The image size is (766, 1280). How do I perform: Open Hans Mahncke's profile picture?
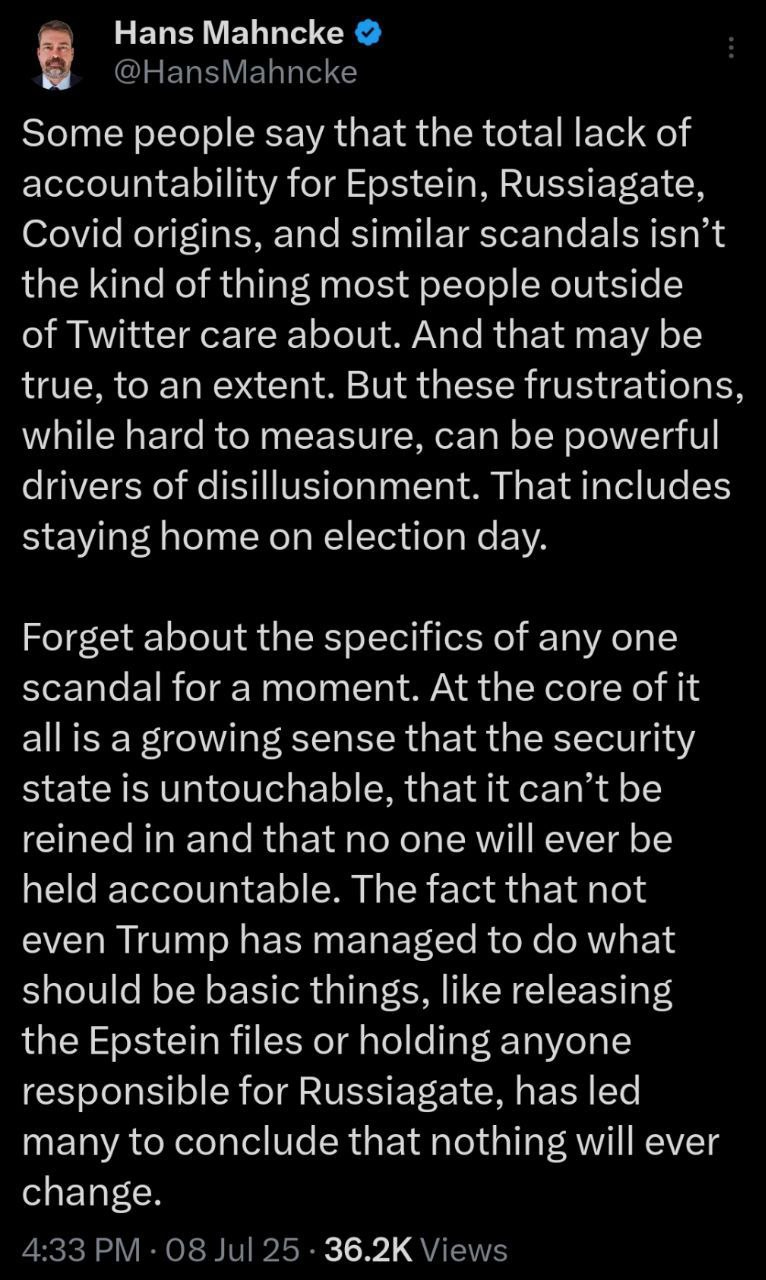click(56, 55)
